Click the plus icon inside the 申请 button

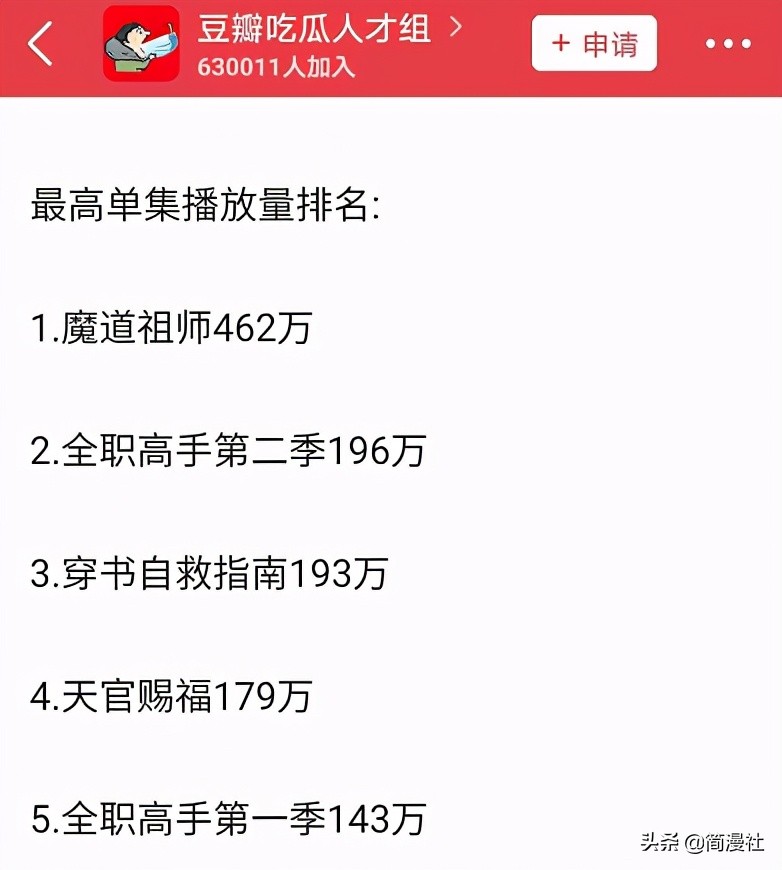(560, 44)
